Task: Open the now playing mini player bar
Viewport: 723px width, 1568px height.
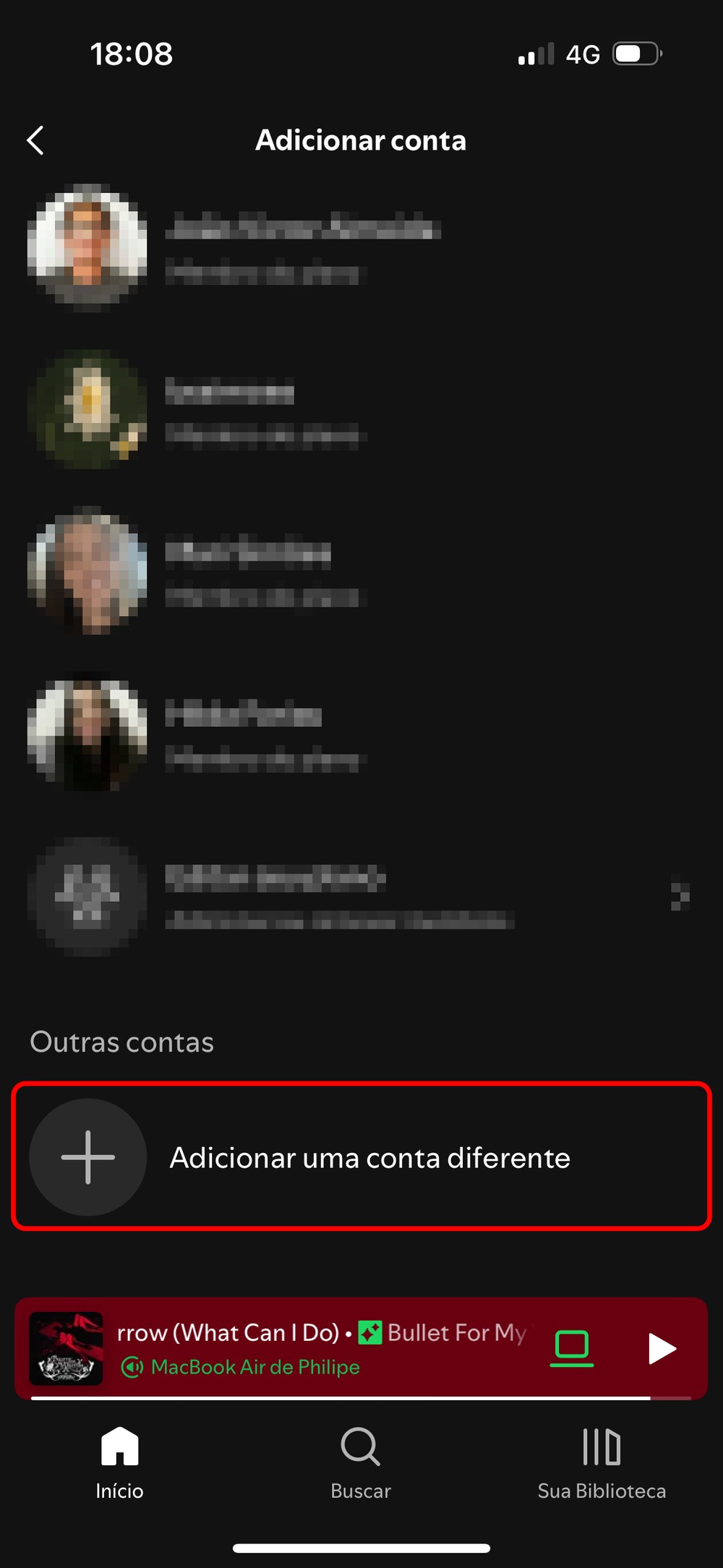Action: tap(318, 1349)
